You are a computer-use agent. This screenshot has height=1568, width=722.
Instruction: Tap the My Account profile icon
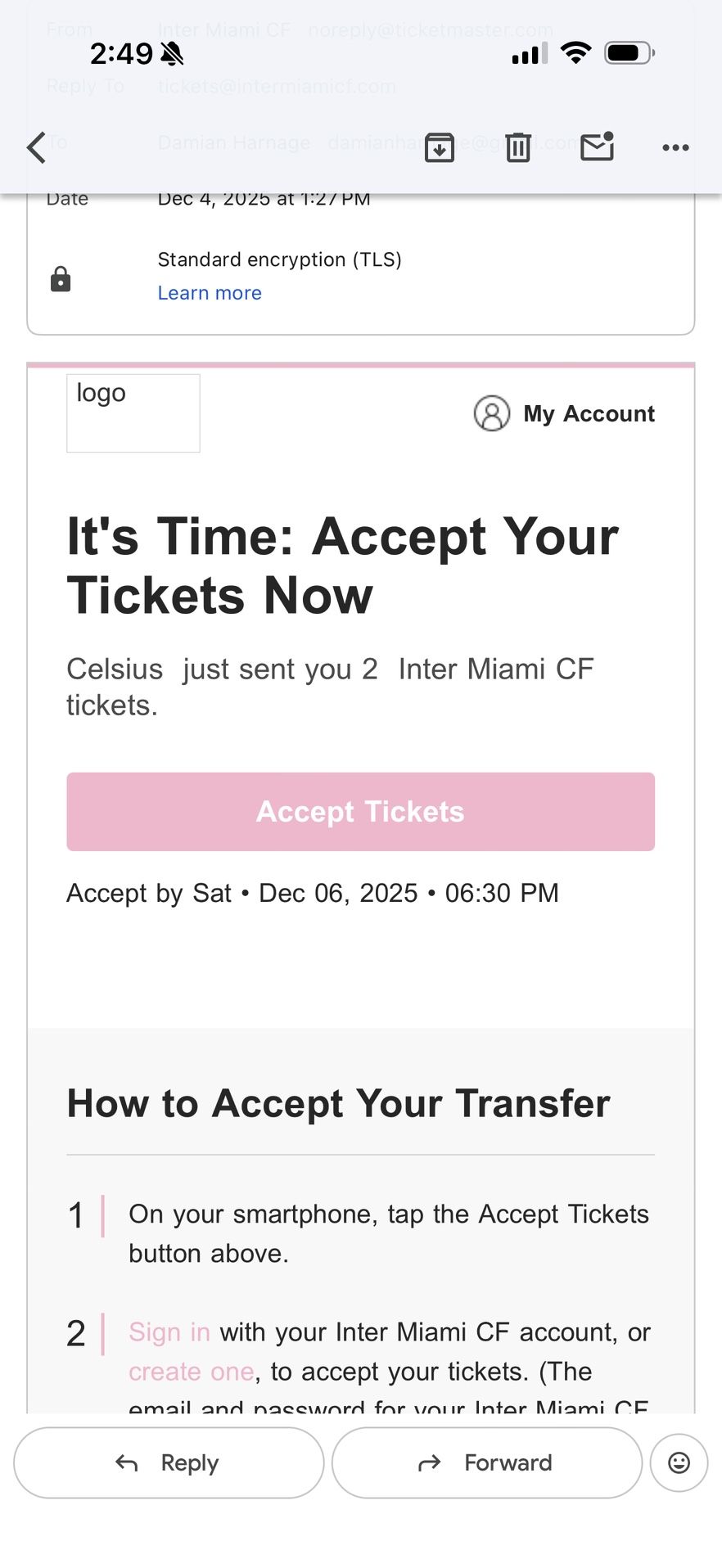coord(491,414)
